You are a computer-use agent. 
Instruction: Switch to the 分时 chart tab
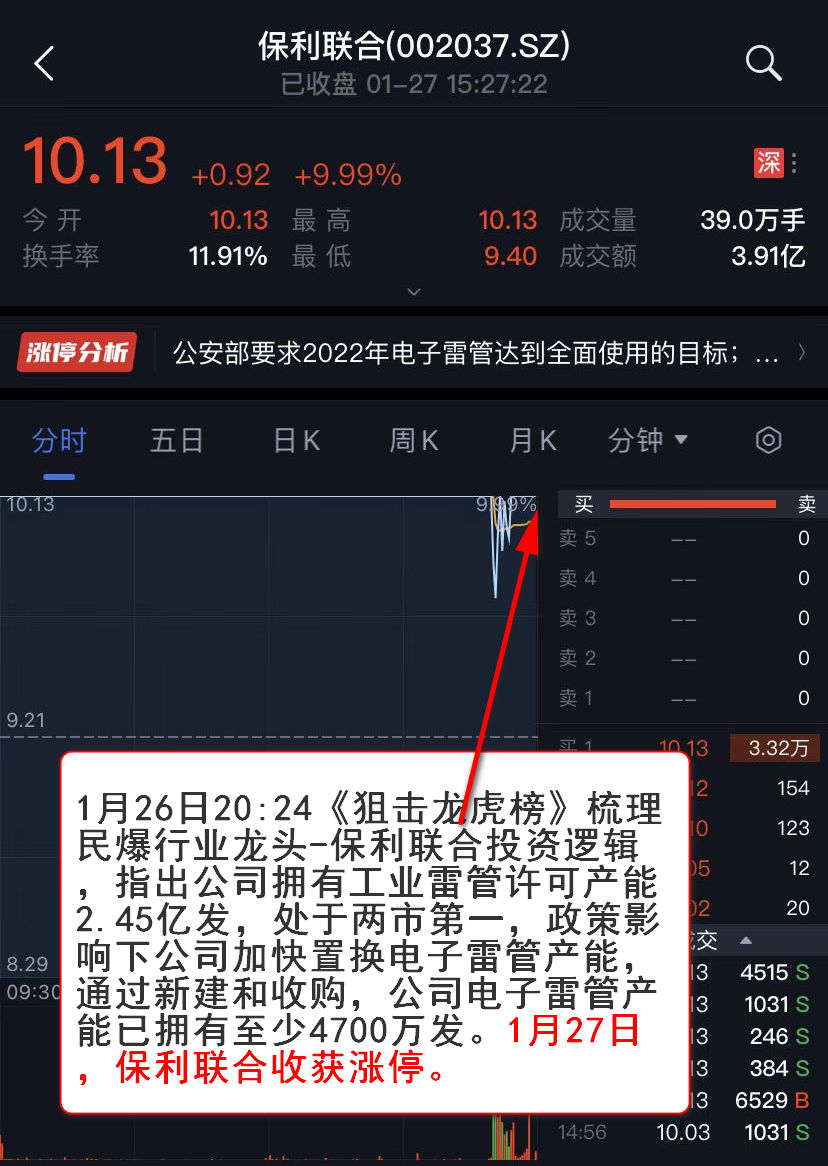point(59,440)
